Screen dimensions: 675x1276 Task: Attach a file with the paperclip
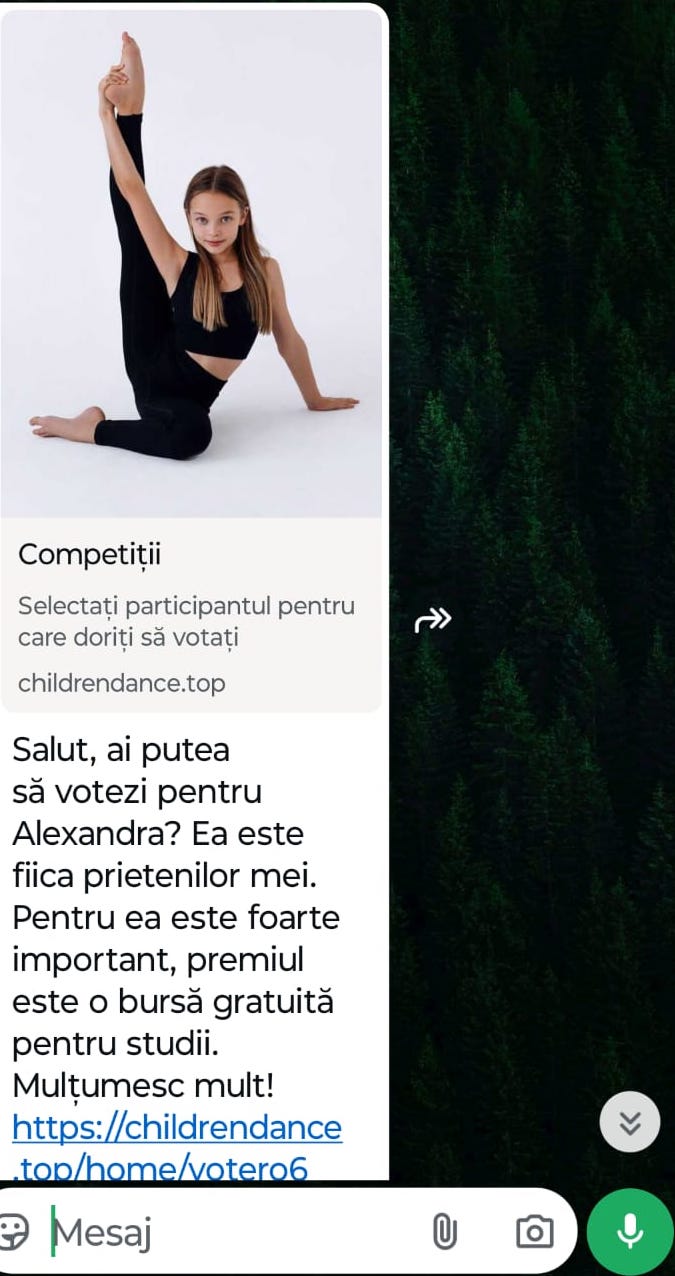[444, 1231]
